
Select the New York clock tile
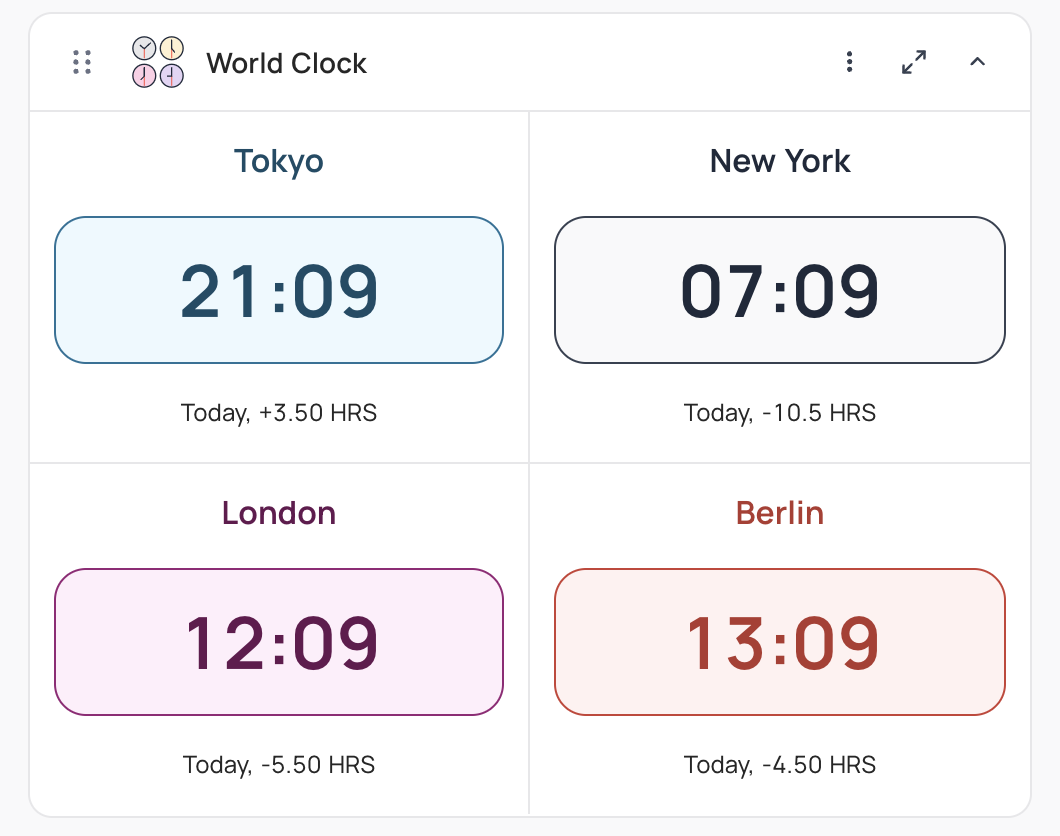779,290
